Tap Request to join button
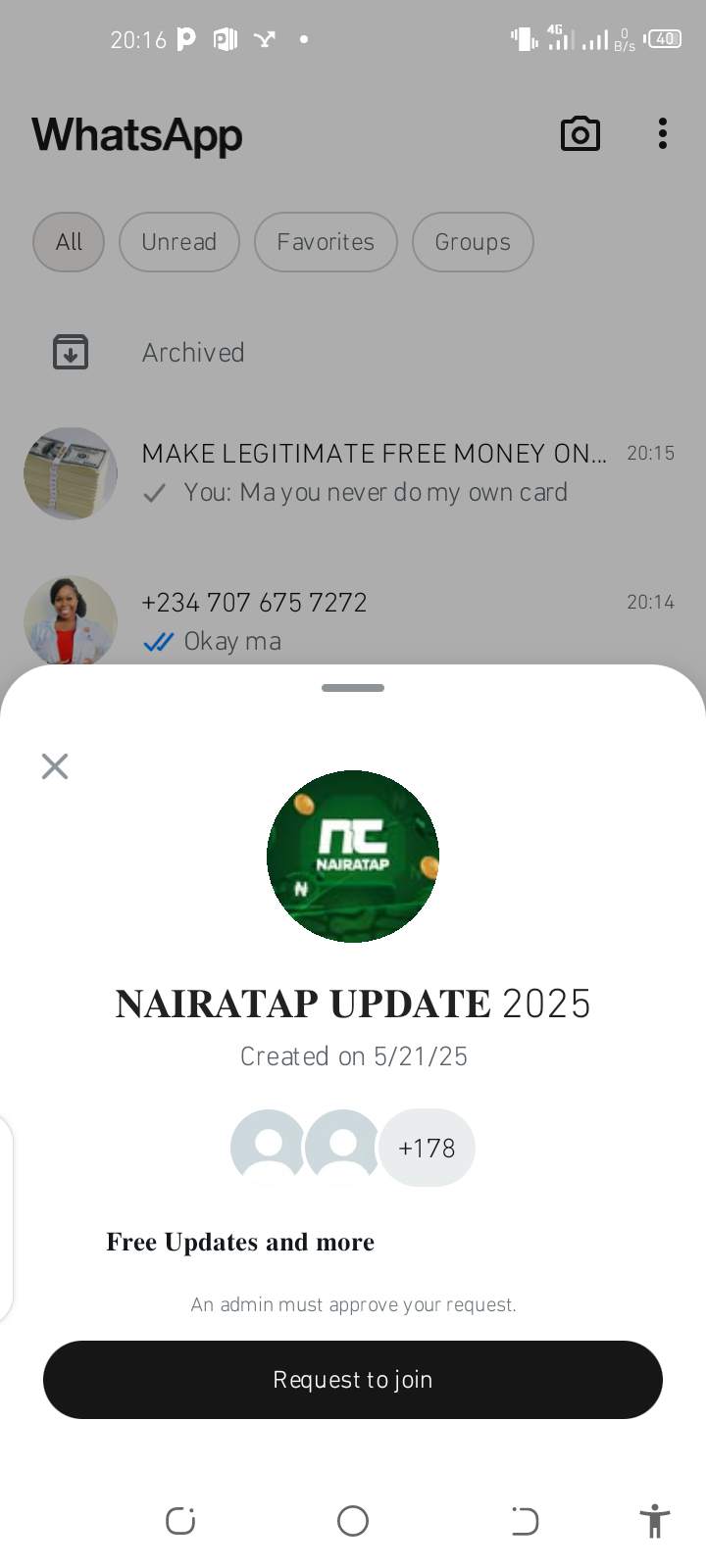The image size is (706, 1568). click(x=353, y=1379)
